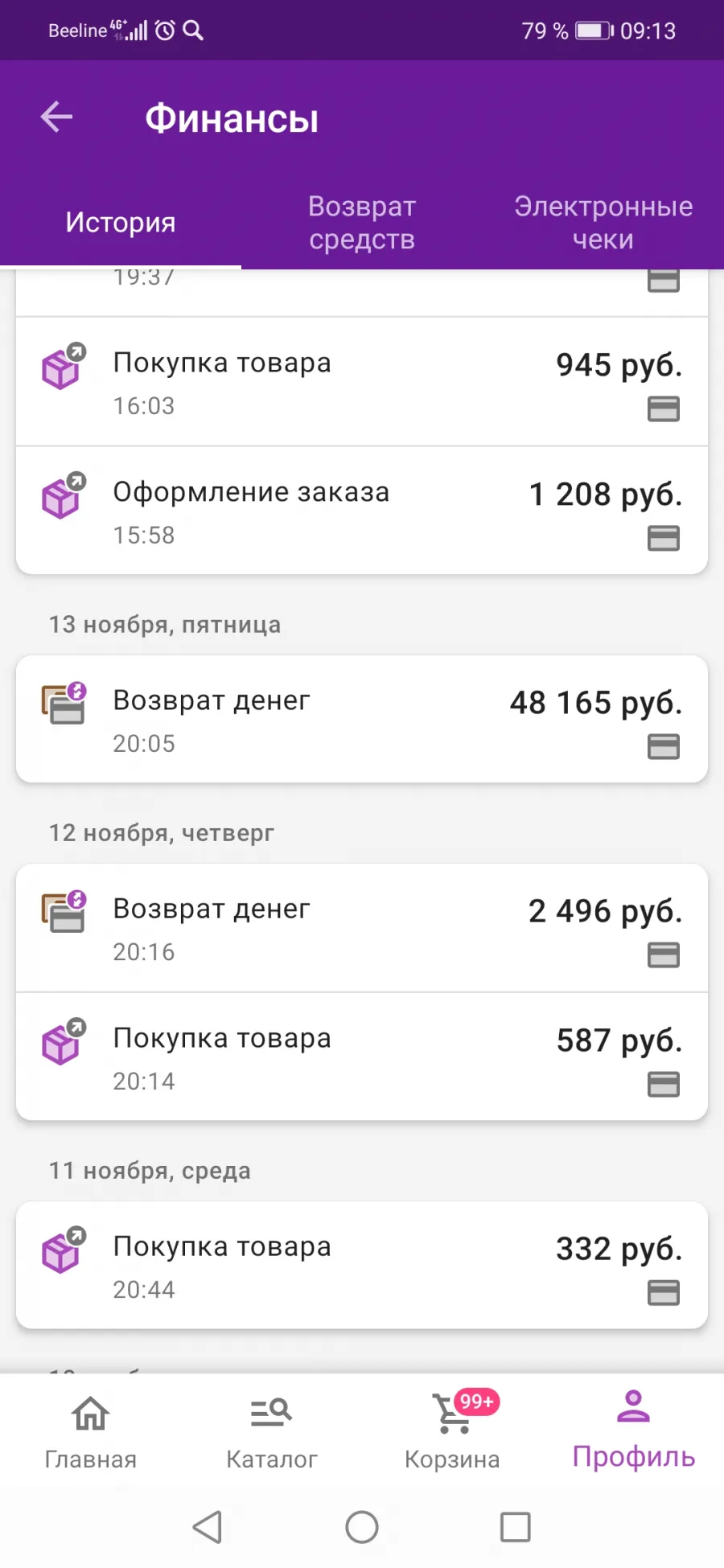Open the Электронные чеки tab
This screenshot has width=724, height=1568.
[603, 222]
